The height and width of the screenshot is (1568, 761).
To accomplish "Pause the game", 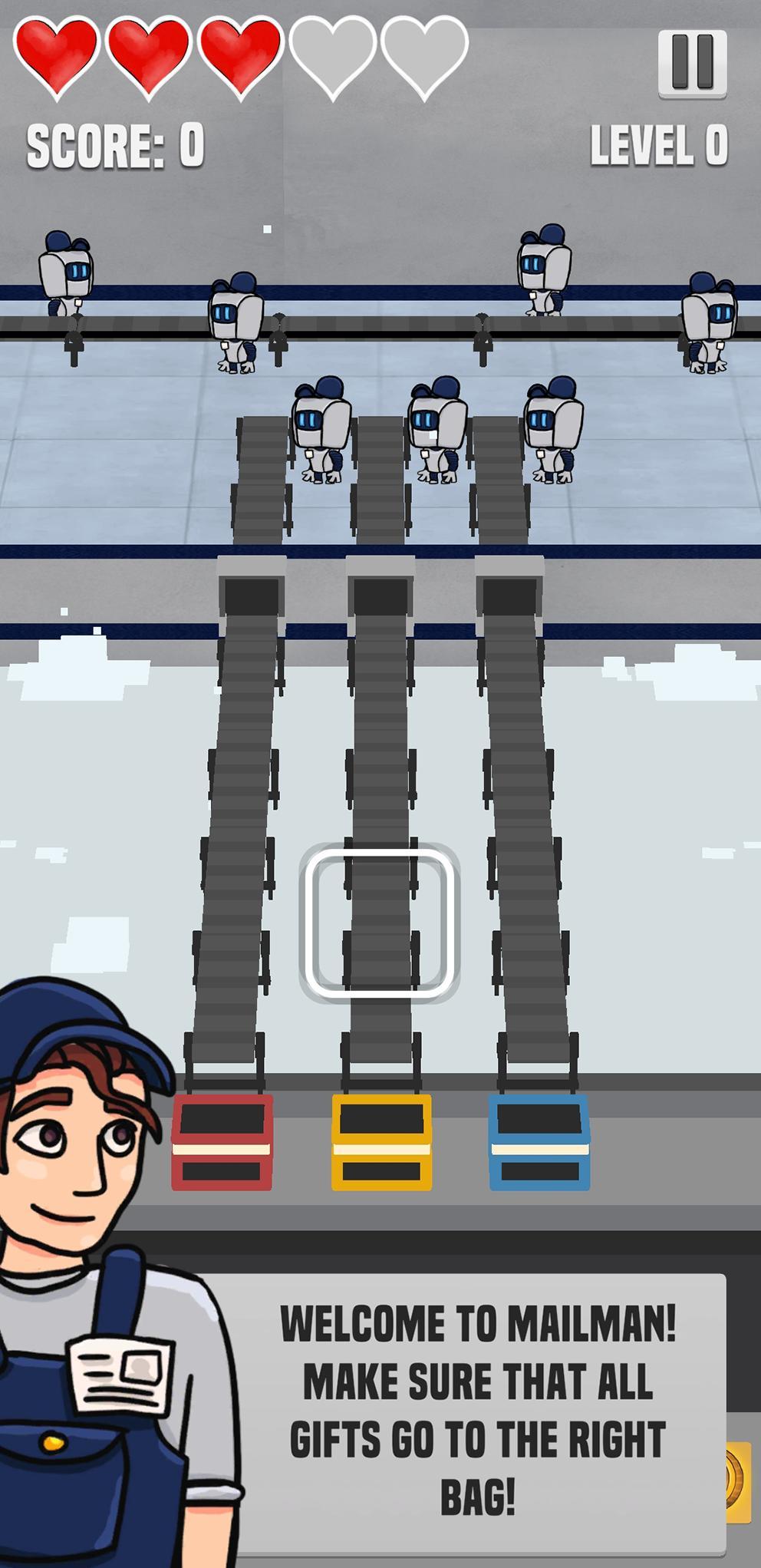I will [692, 63].
